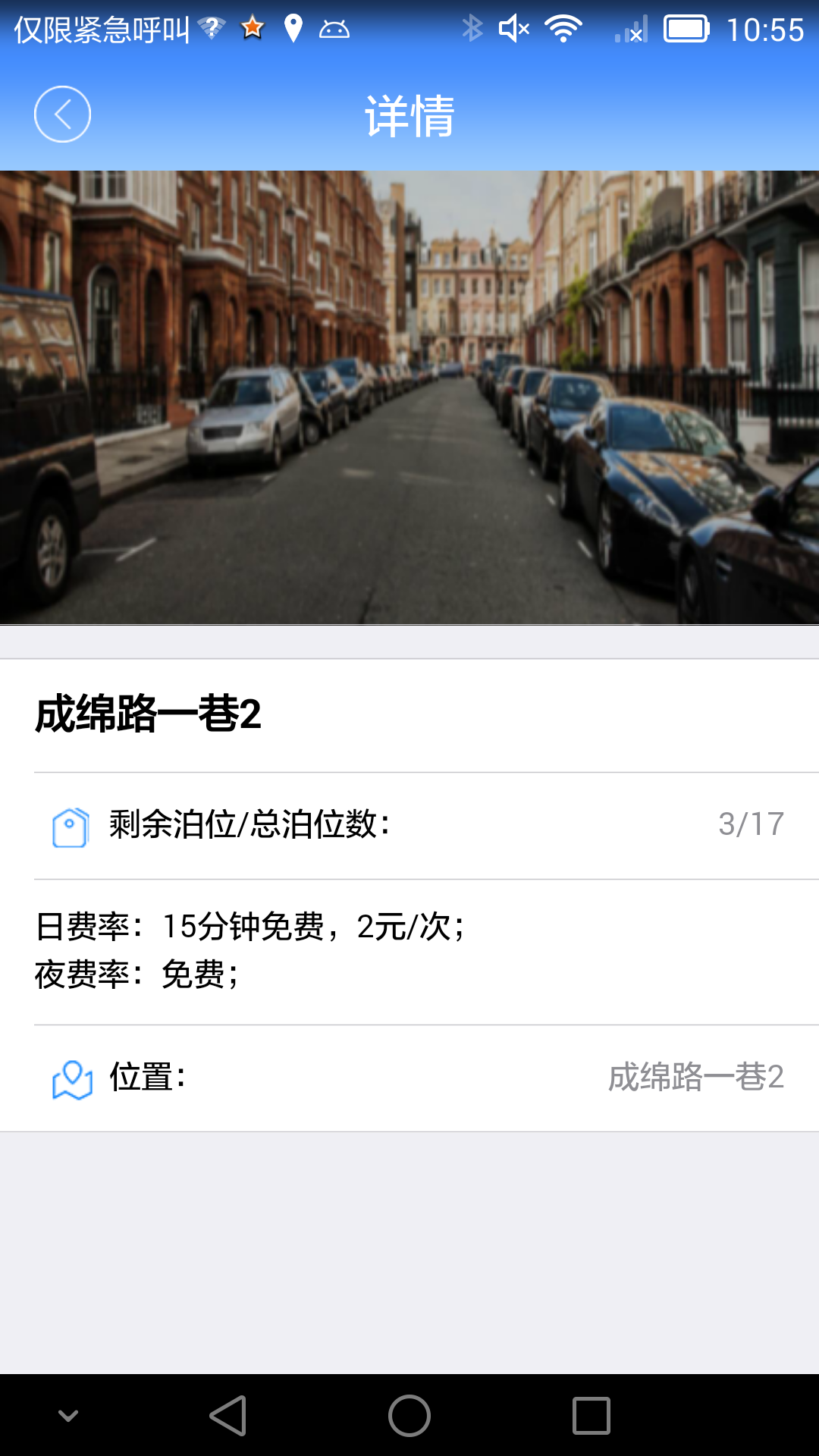Open the recent apps overview
Viewport: 819px width, 1456px height.
click(591, 1416)
